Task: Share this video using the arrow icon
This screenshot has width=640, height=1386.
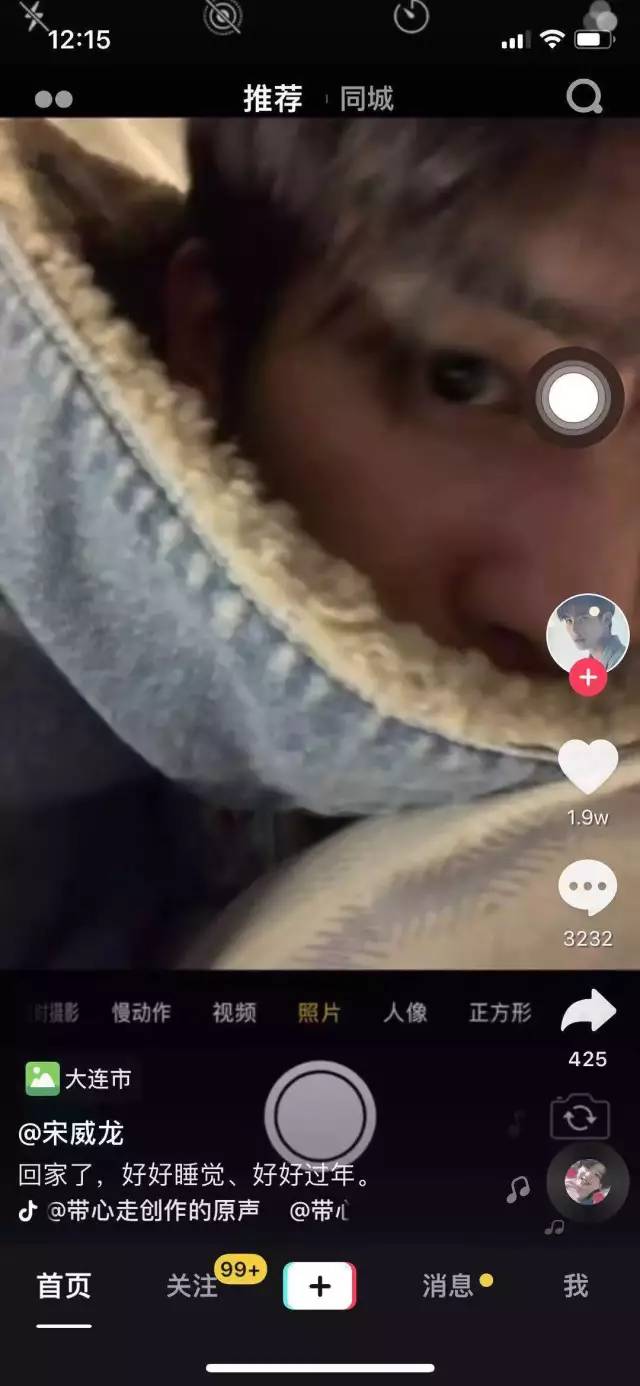Action: [587, 1012]
